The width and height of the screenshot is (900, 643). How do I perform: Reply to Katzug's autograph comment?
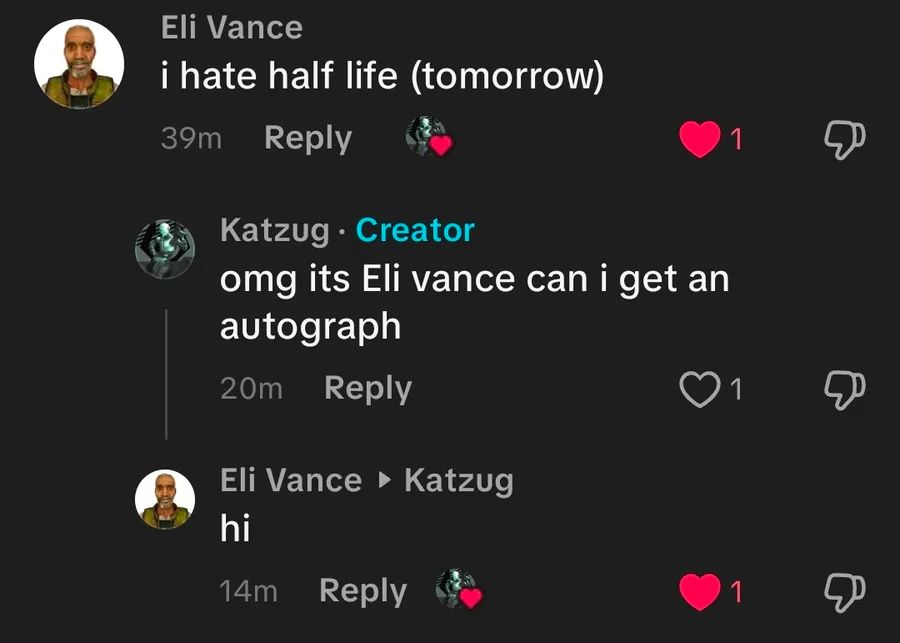(x=368, y=389)
